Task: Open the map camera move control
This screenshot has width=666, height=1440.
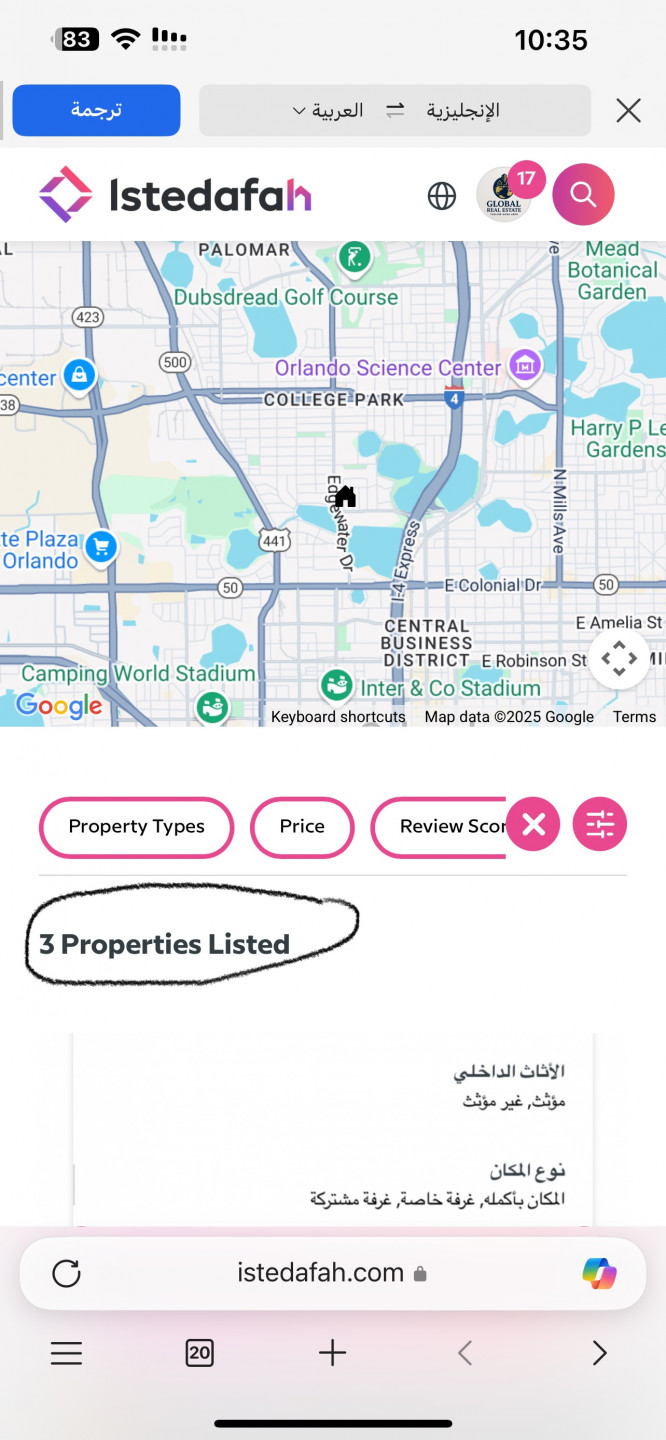Action: coord(619,659)
